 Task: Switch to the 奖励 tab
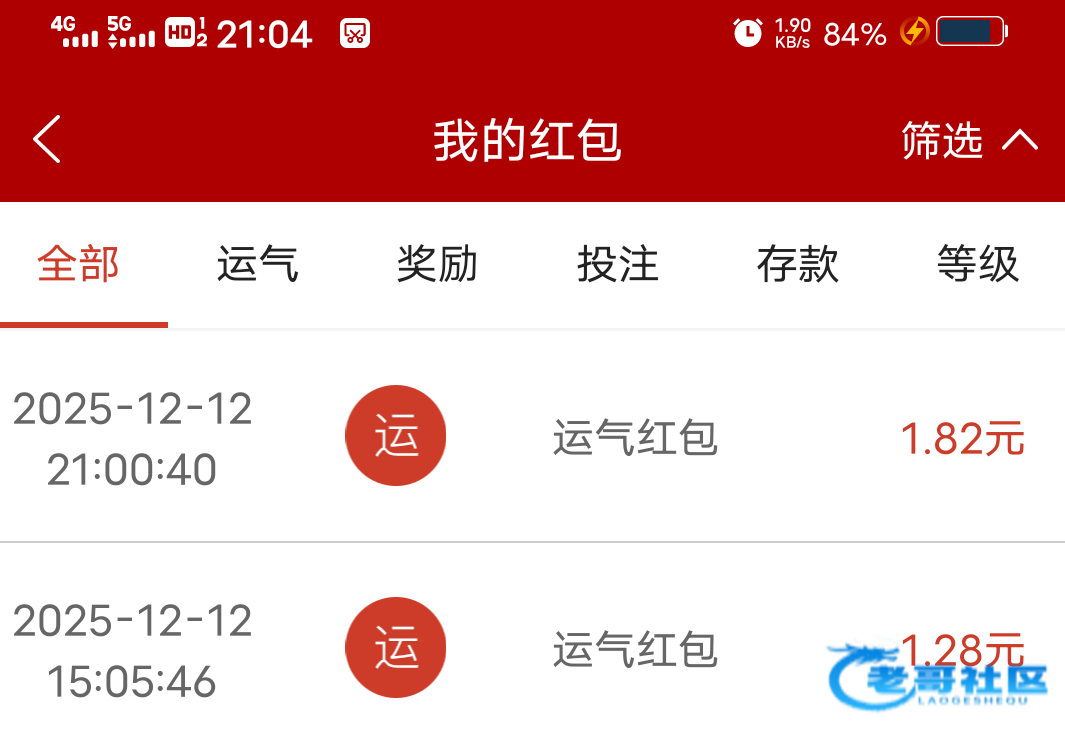pyautogui.click(x=438, y=266)
